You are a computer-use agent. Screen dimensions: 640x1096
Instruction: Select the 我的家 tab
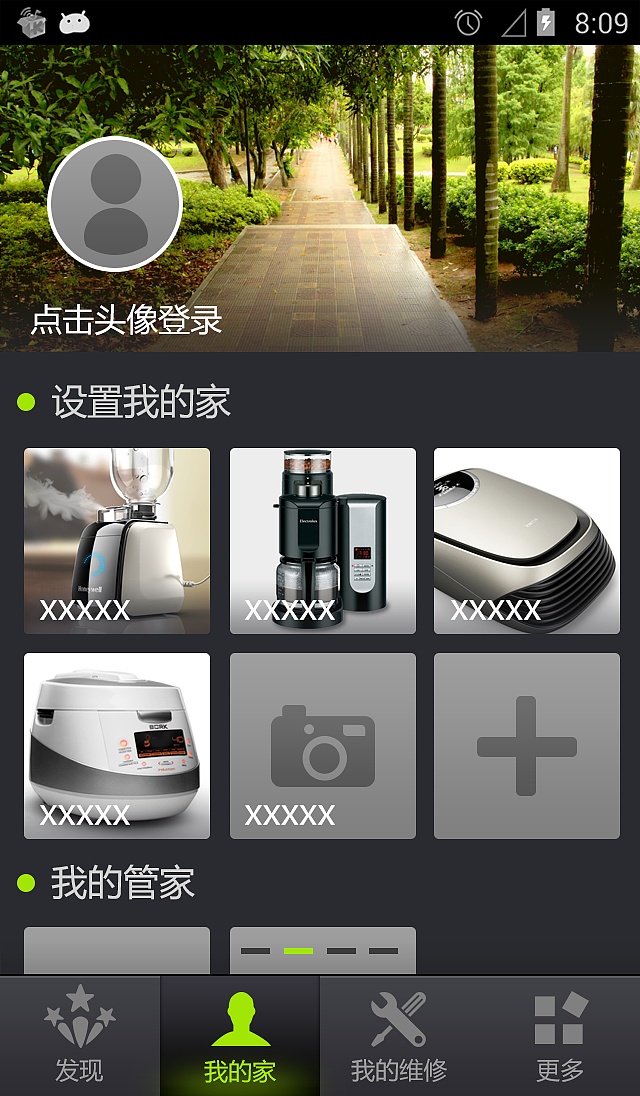tap(240, 1036)
